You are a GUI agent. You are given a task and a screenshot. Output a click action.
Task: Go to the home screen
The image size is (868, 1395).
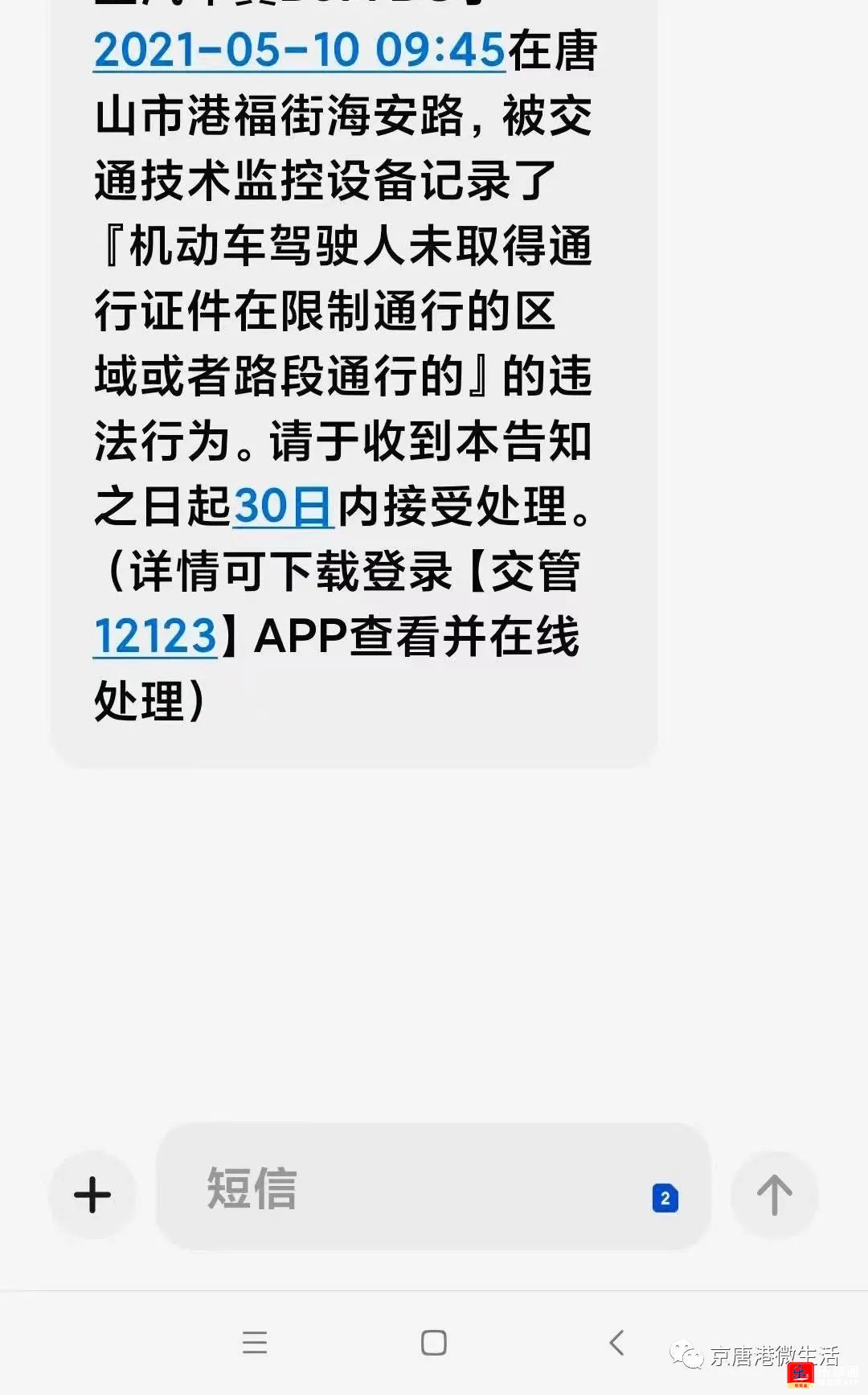(x=434, y=1342)
